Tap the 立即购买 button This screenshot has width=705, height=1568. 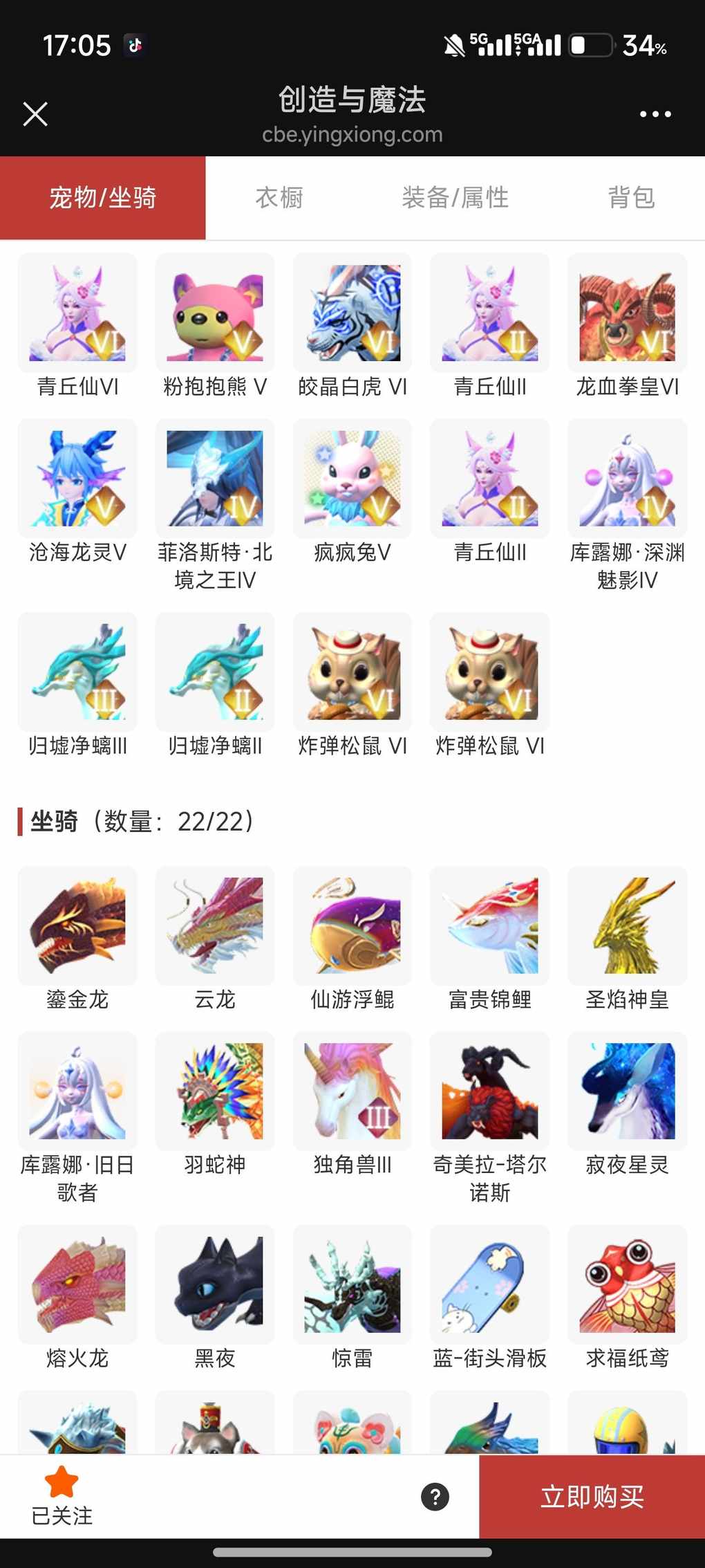(592, 1496)
